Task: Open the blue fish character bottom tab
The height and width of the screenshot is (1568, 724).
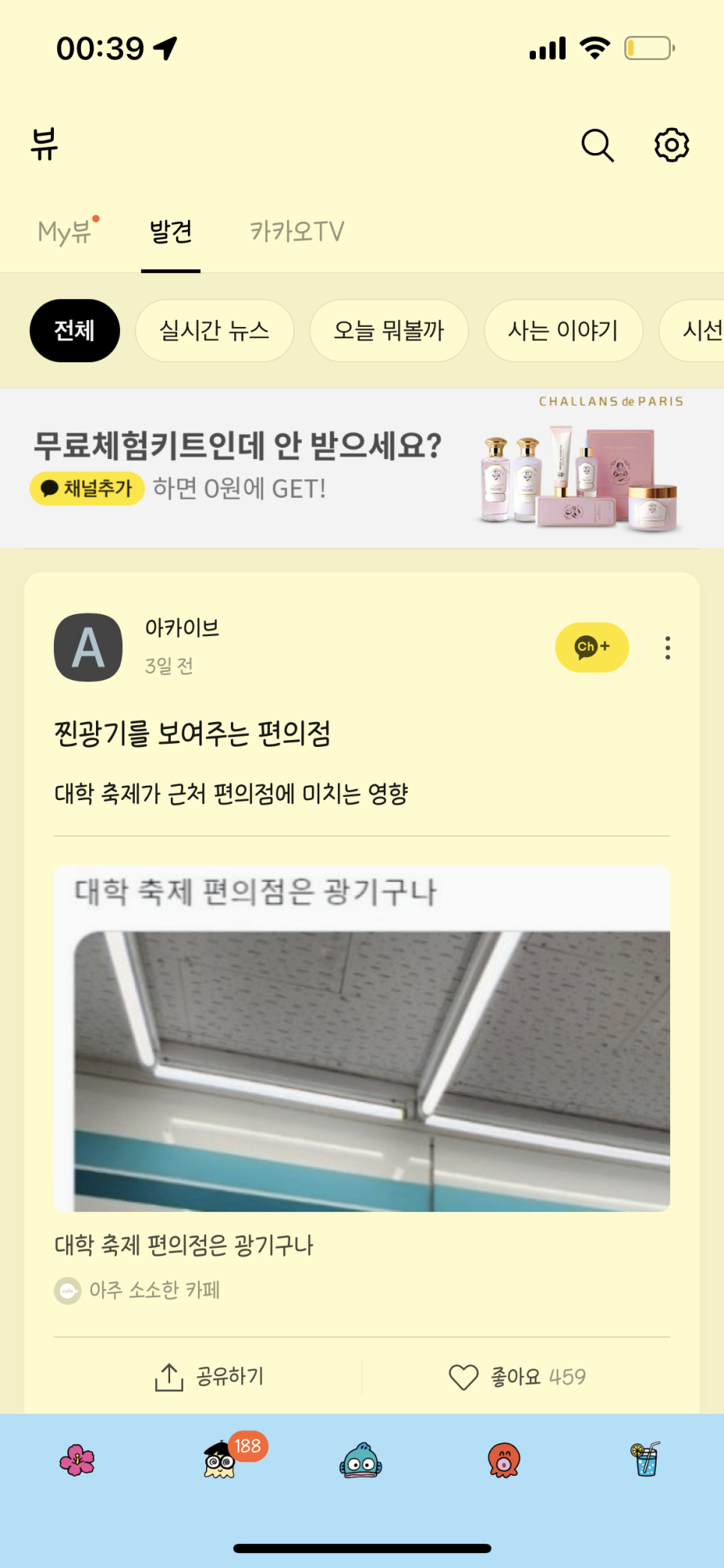Action: point(361,1461)
